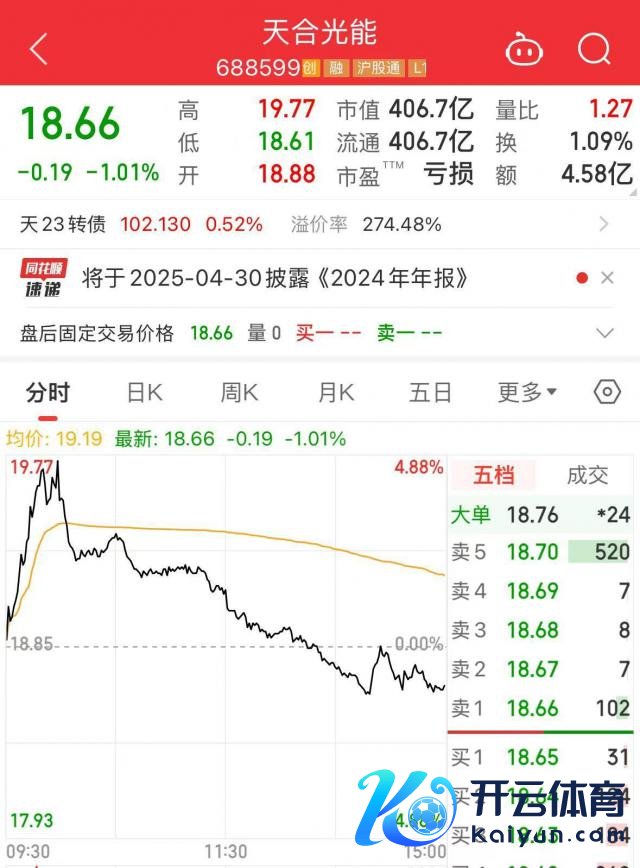Open the robot assistant icon
Image resolution: width=640 pixels, height=868 pixels.
click(524, 48)
